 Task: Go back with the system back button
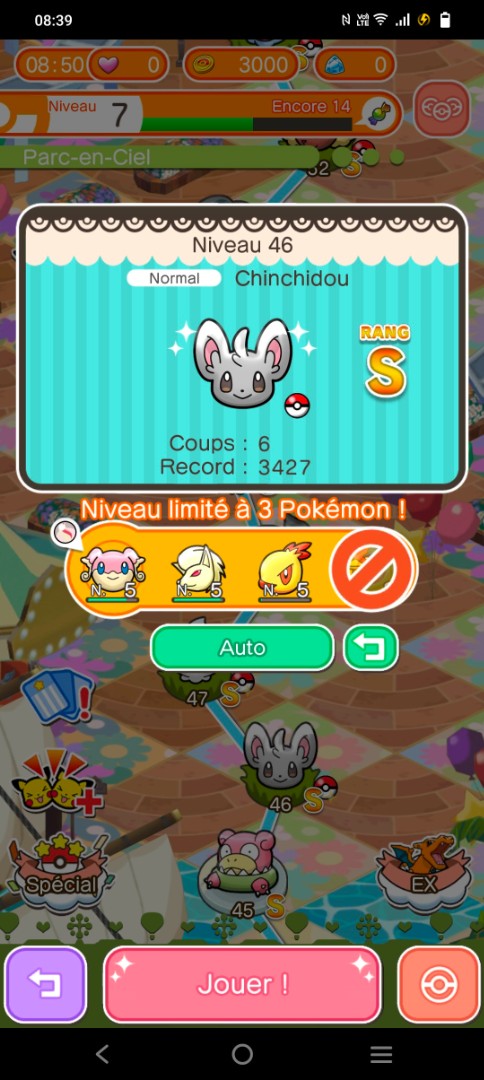coord(103,1053)
